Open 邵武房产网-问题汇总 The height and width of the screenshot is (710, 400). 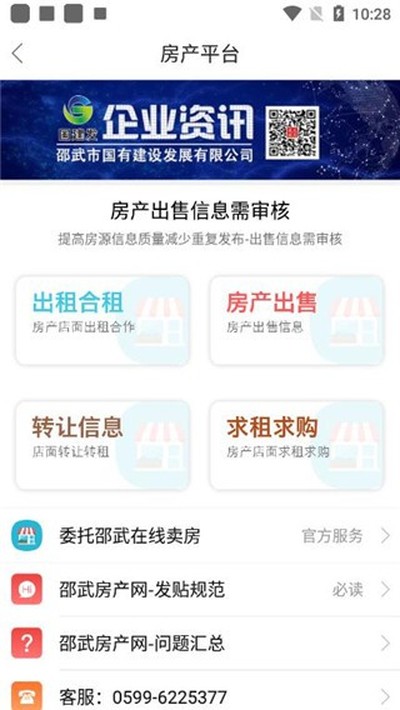point(200,643)
